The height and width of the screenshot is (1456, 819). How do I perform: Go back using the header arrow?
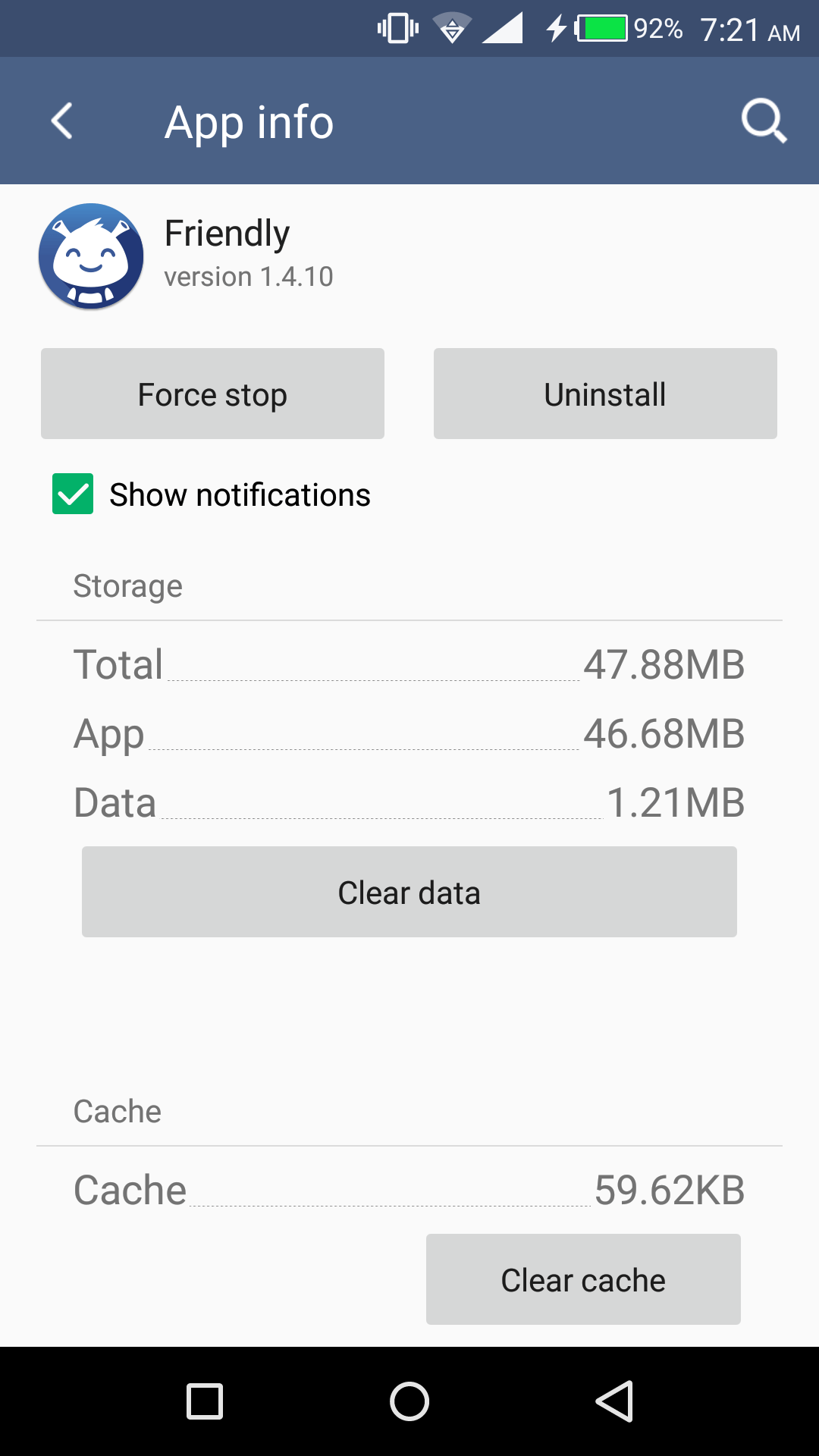click(x=61, y=121)
